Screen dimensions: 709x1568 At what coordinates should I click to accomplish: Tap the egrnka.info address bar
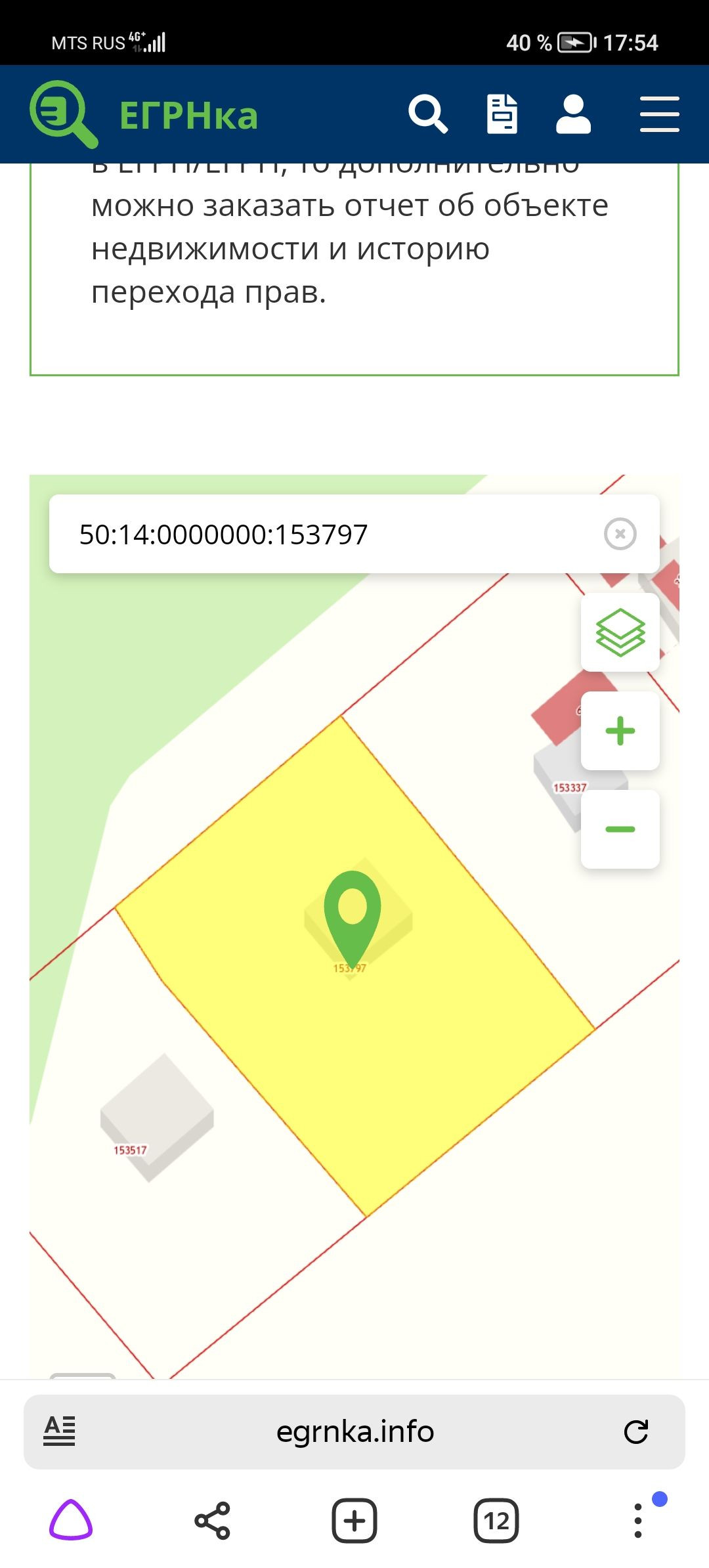point(354,1432)
